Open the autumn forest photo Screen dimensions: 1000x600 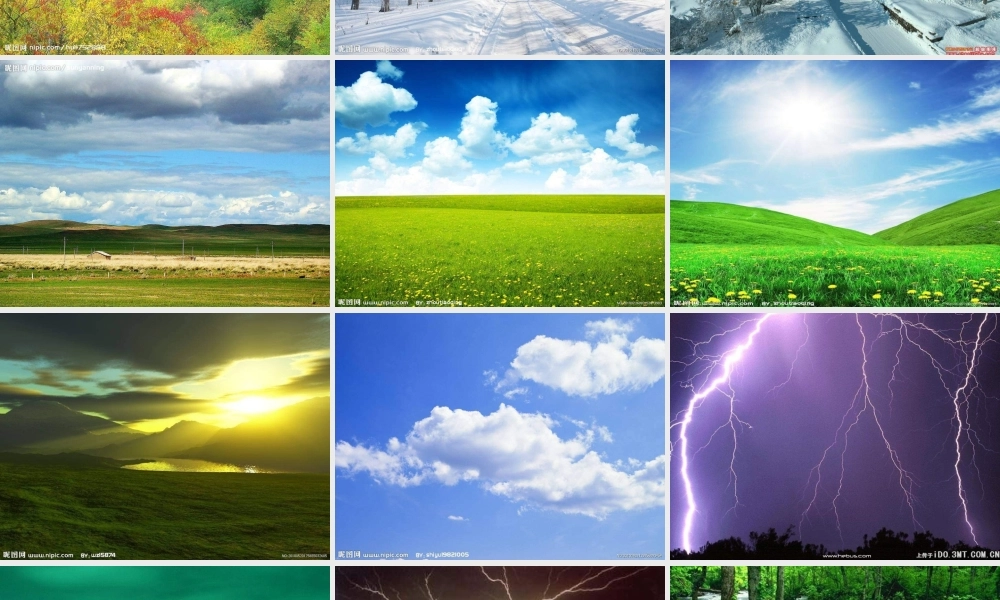164,26
